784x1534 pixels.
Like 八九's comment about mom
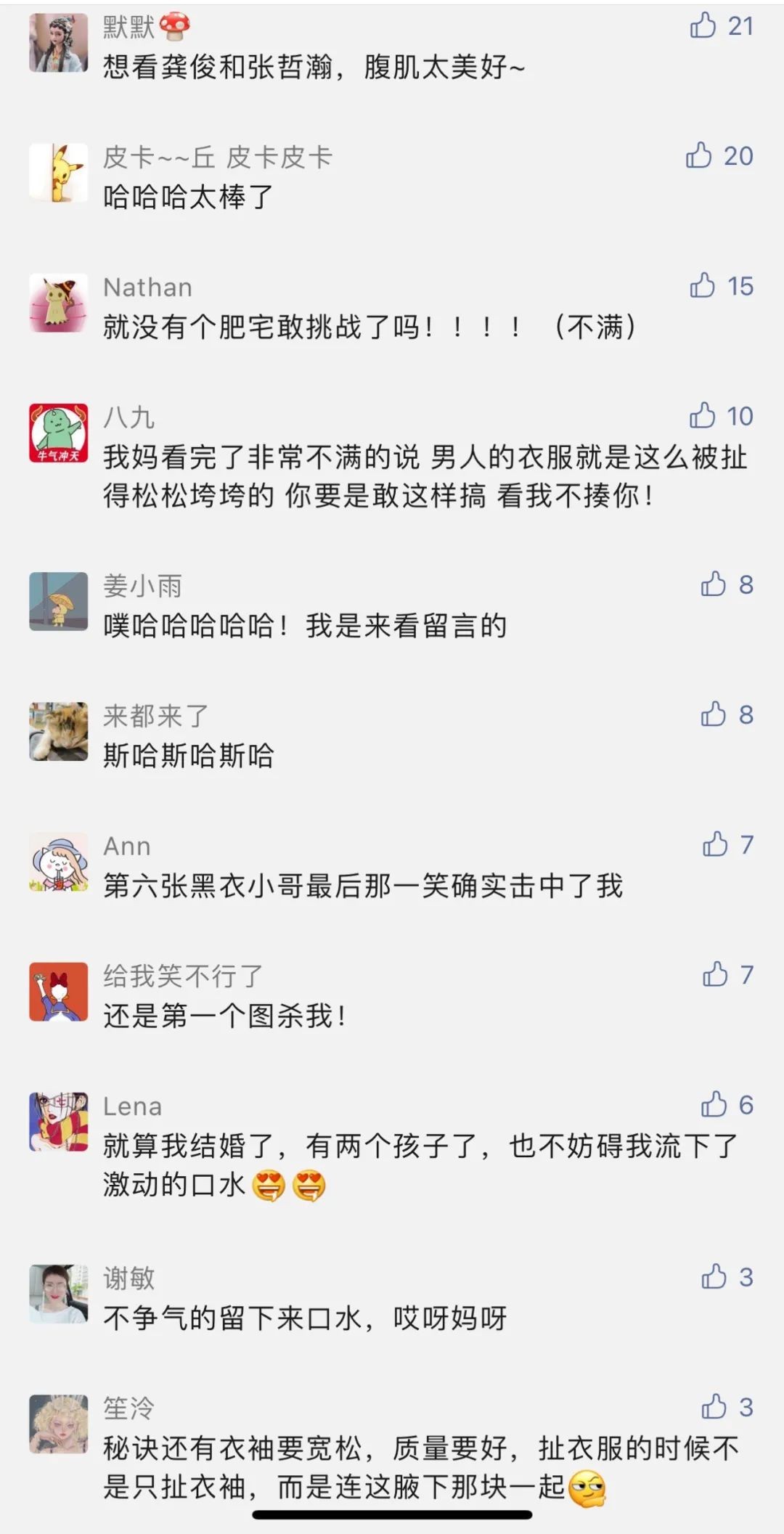[703, 415]
